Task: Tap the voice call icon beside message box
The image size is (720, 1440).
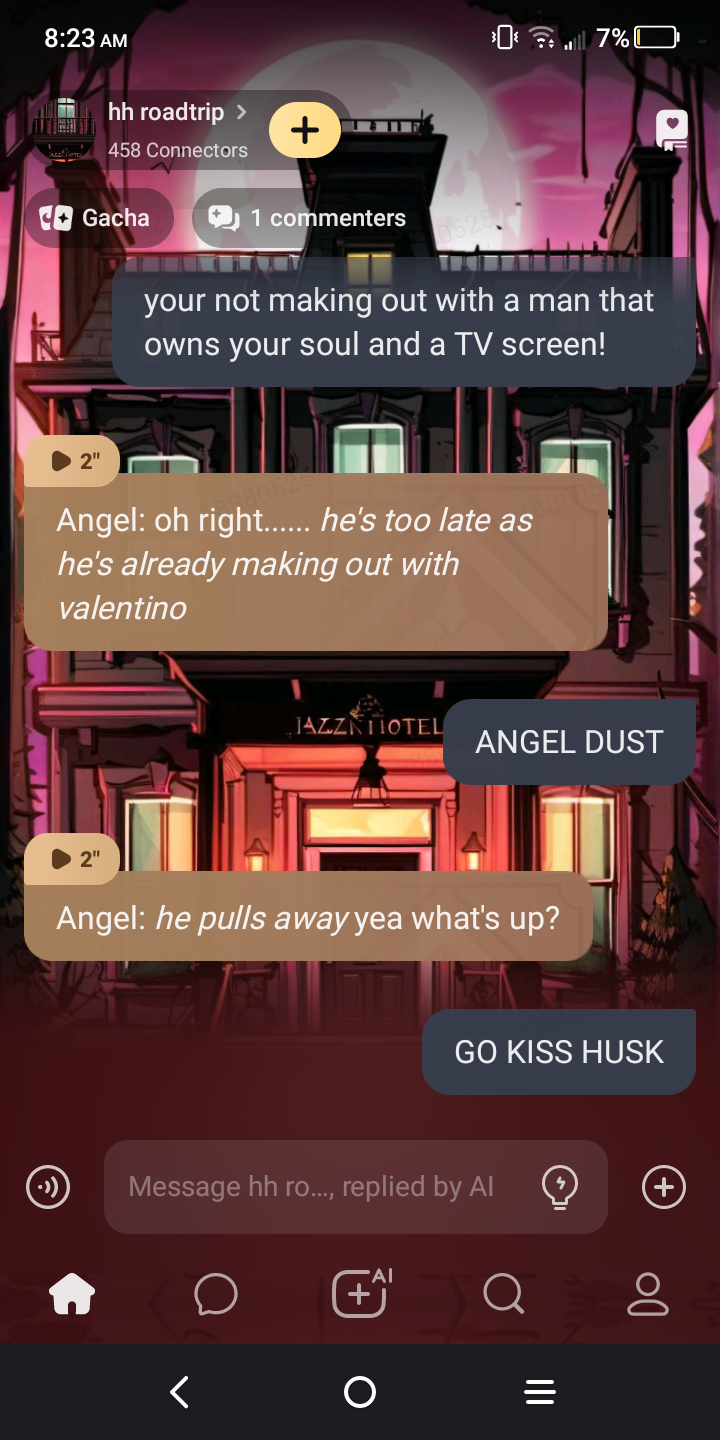Action: click(x=48, y=1187)
